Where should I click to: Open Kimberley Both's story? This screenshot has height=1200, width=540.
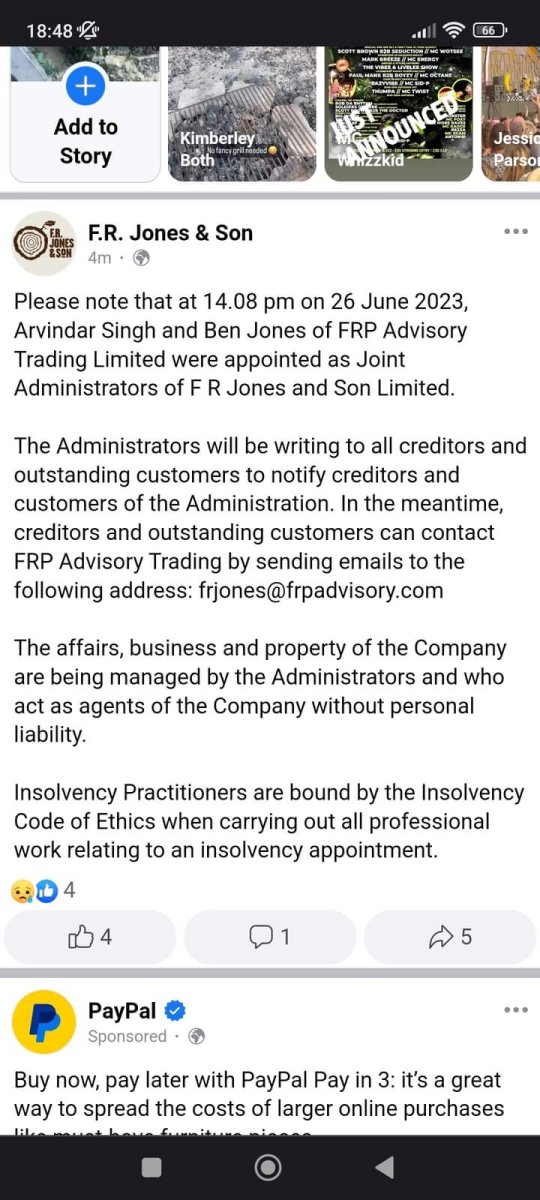(241, 114)
